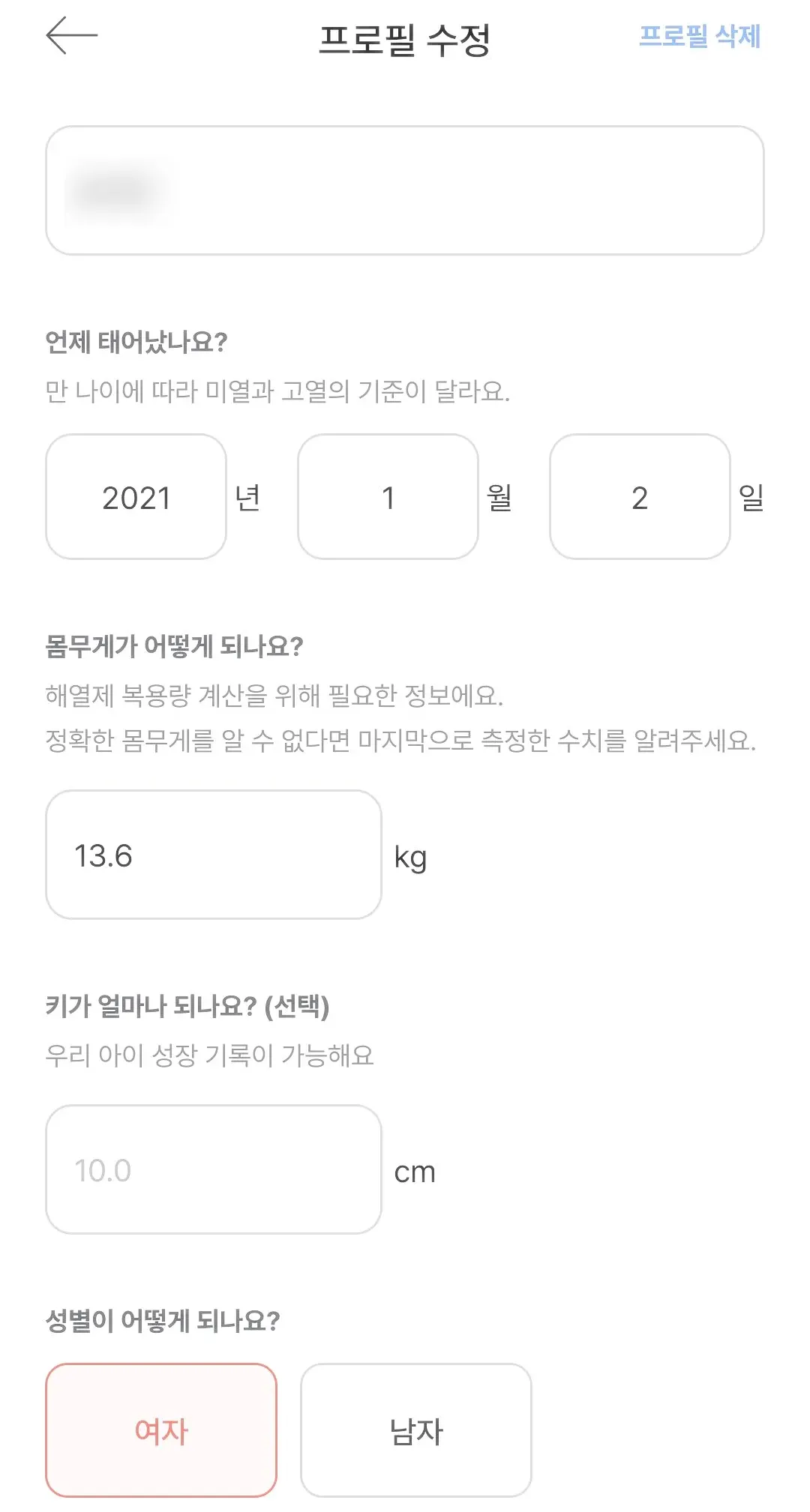Tap the kg unit label next to weight
Viewport: 810px width, 1512px height.
tap(411, 858)
